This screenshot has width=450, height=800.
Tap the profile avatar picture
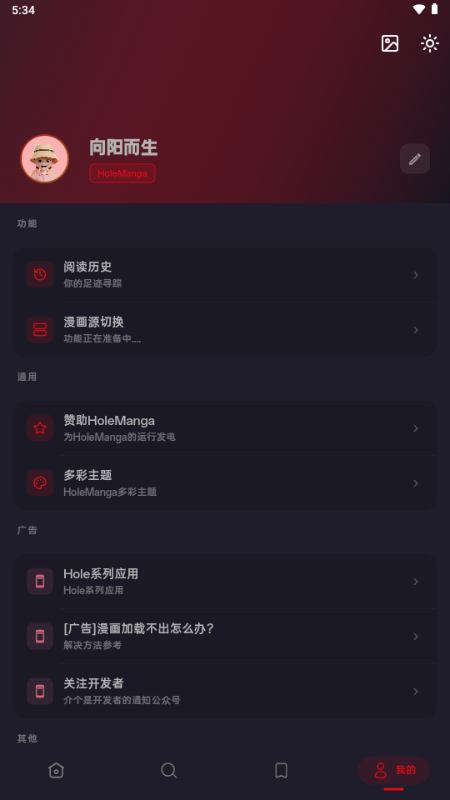coord(45,159)
